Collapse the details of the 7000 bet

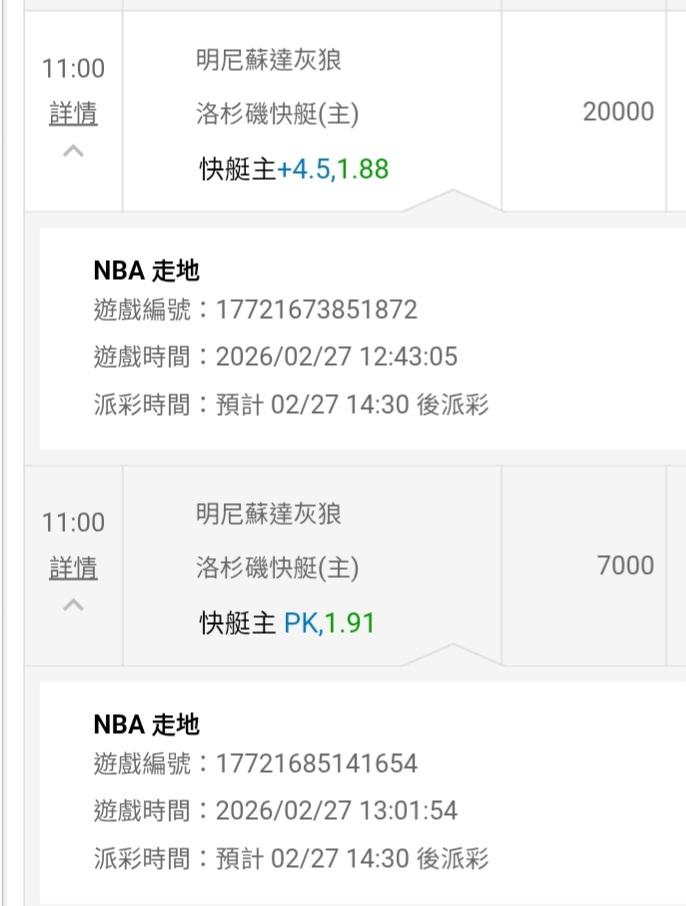coord(73,605)
